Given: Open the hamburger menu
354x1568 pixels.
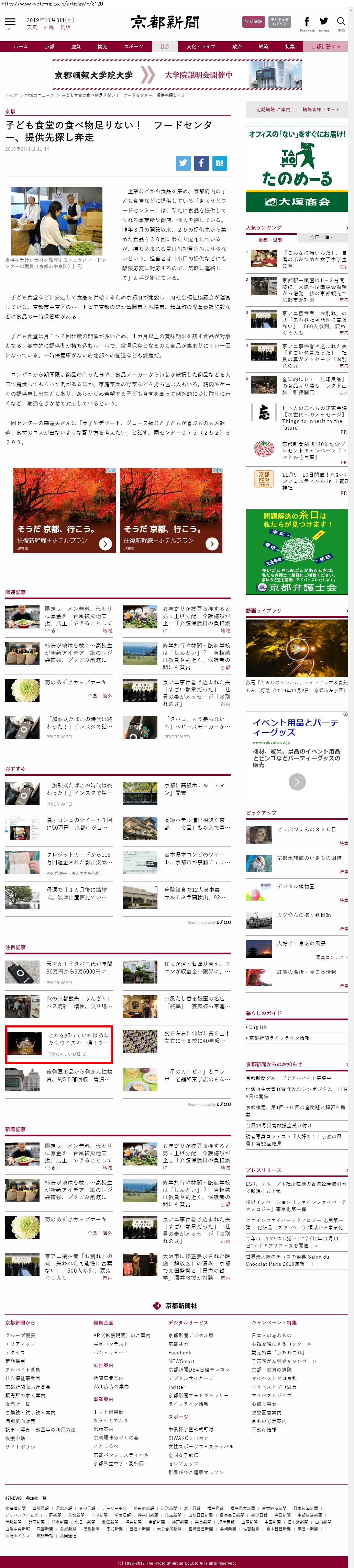Looking at the screenshot, I should click(x=10, y=23).
